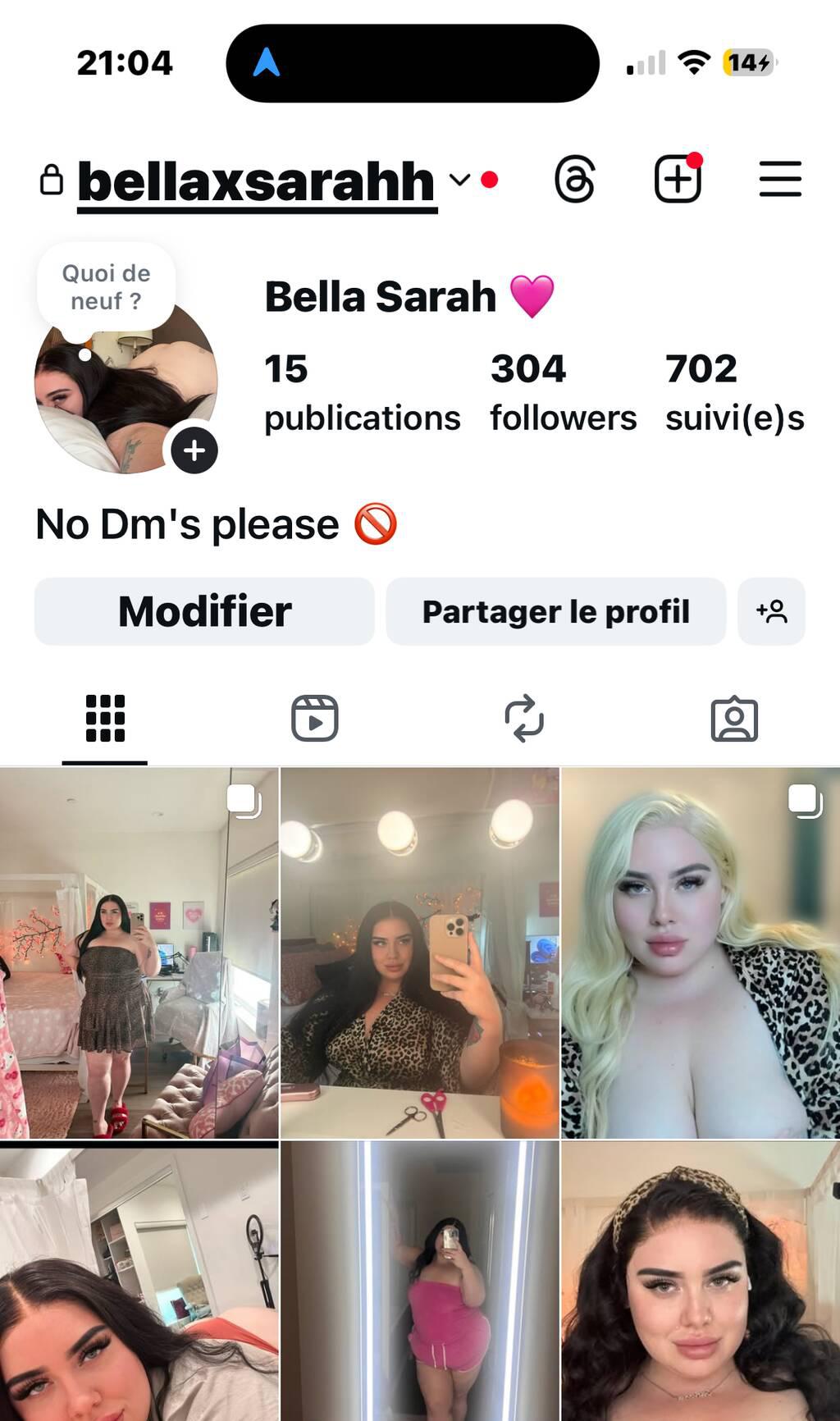Create a new post with plus icon
Image resolution: width=840 pixels, height=1421 pixels.
678,180
